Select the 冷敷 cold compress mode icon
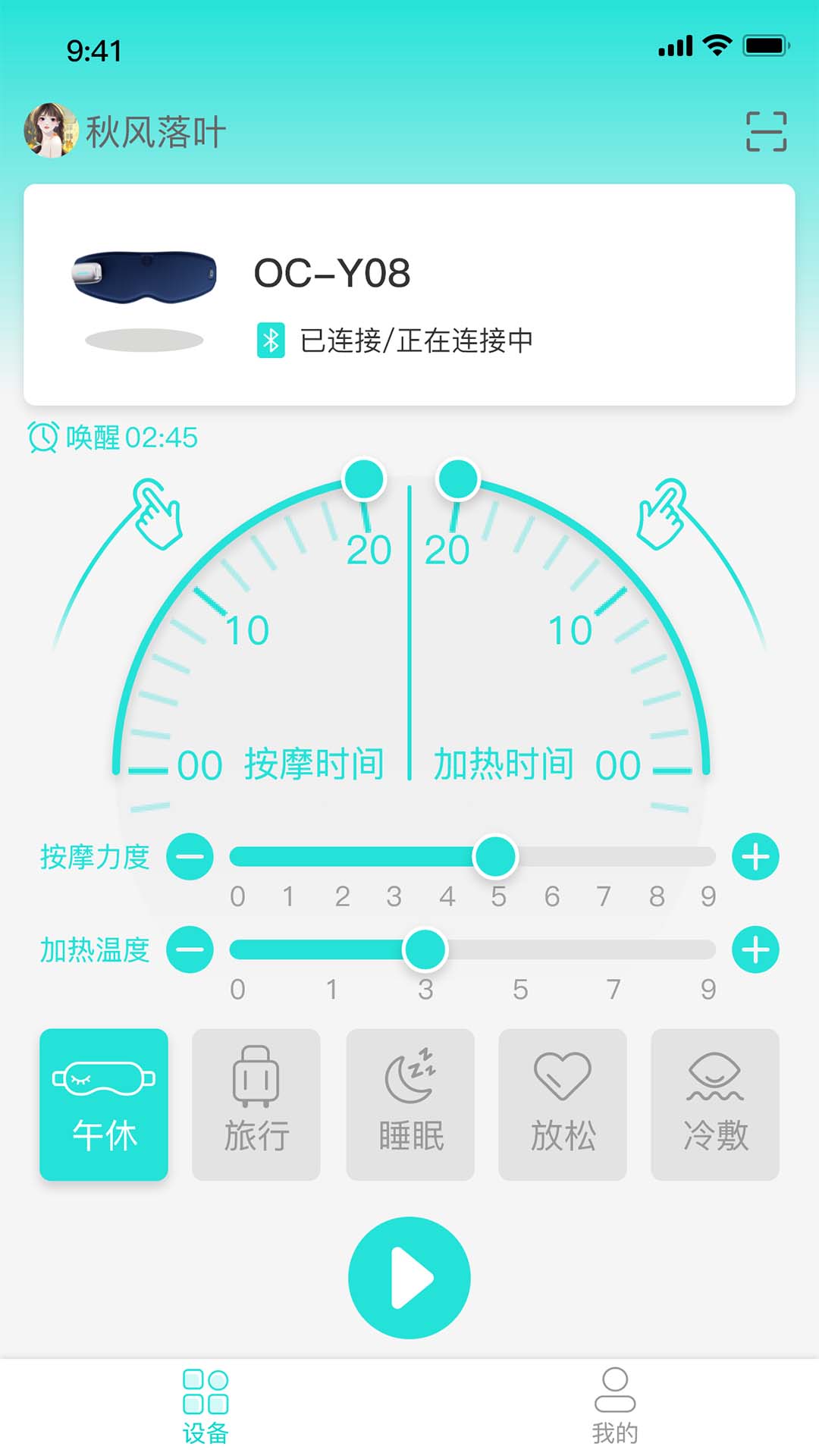Image resolution: width=819 pixels, height=1456 pixels. pos(714,1077)
